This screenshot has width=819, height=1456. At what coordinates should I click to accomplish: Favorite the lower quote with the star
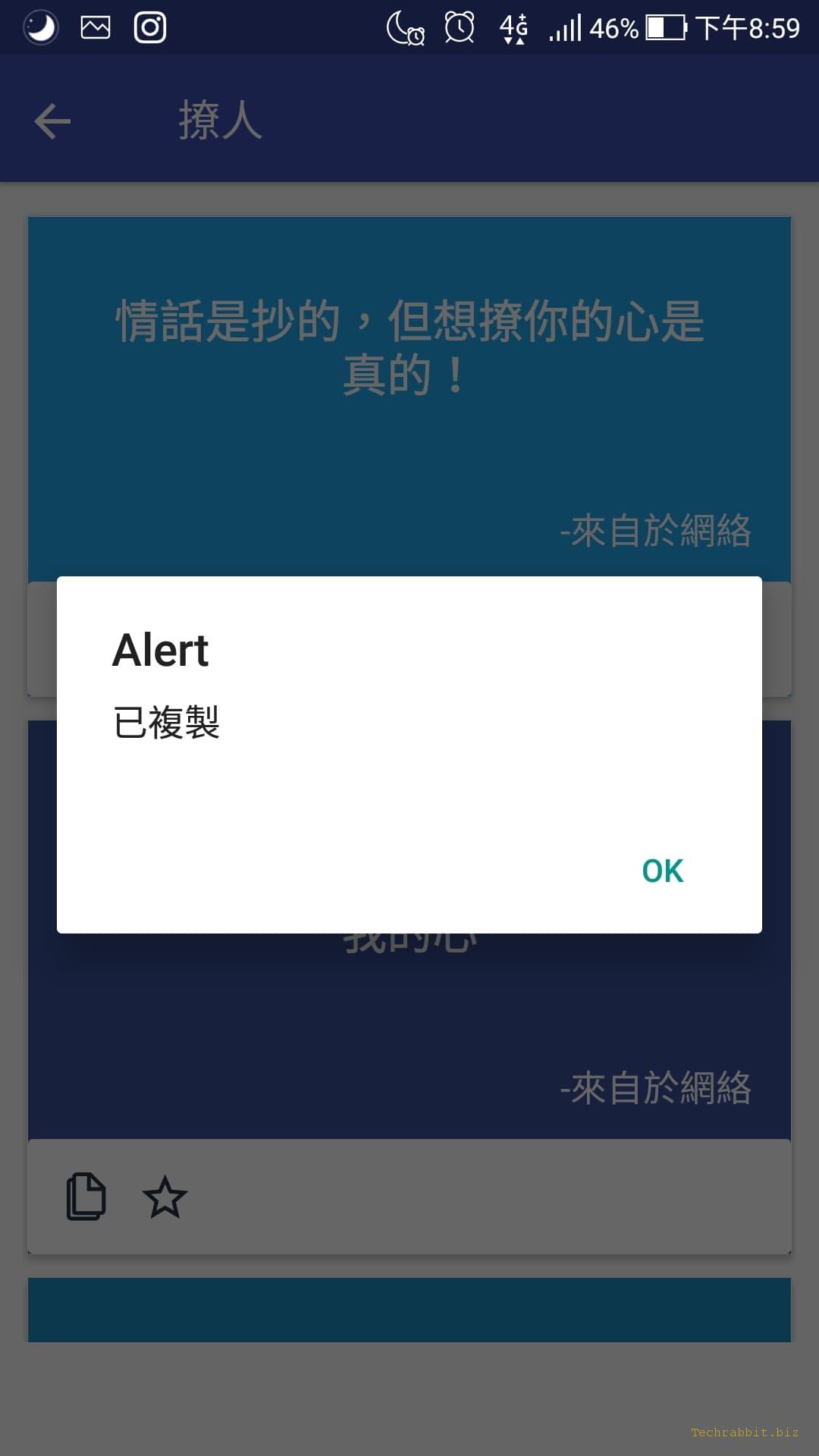click(x=165, y=1197)
